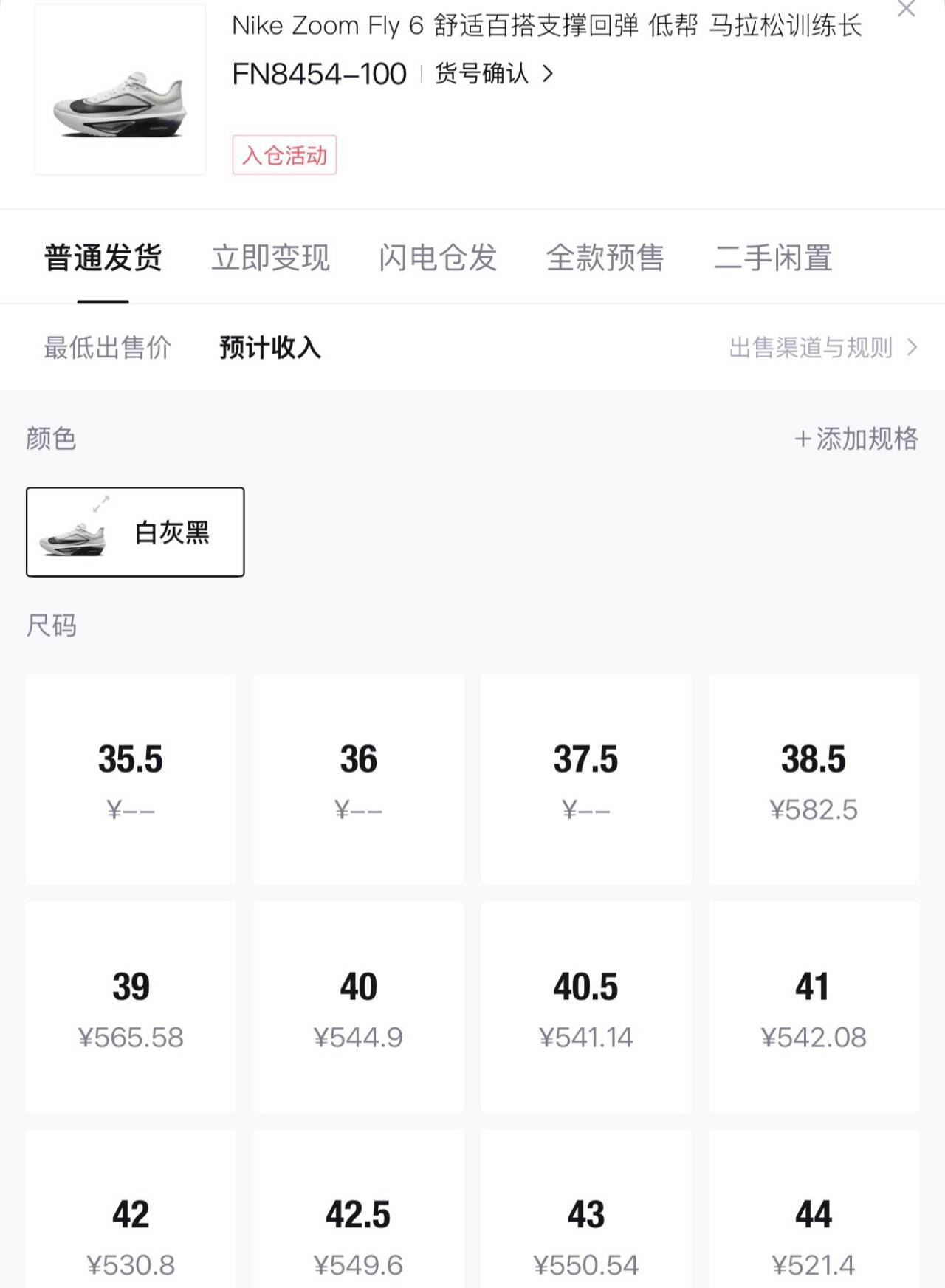Open the product image thumbnail
Image resolution: width=945 pixels, height=1288 pixels.
(x=120, y=90)
